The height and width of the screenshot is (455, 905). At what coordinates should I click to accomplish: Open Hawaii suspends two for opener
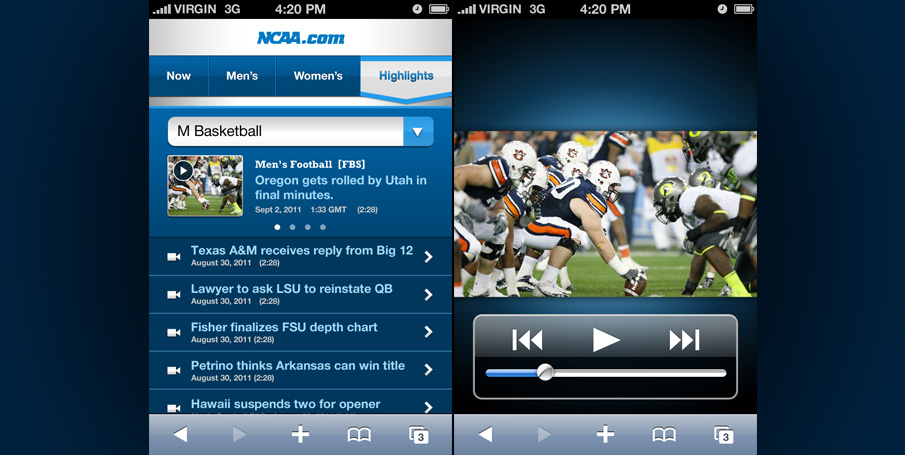(x=300, y=405)
